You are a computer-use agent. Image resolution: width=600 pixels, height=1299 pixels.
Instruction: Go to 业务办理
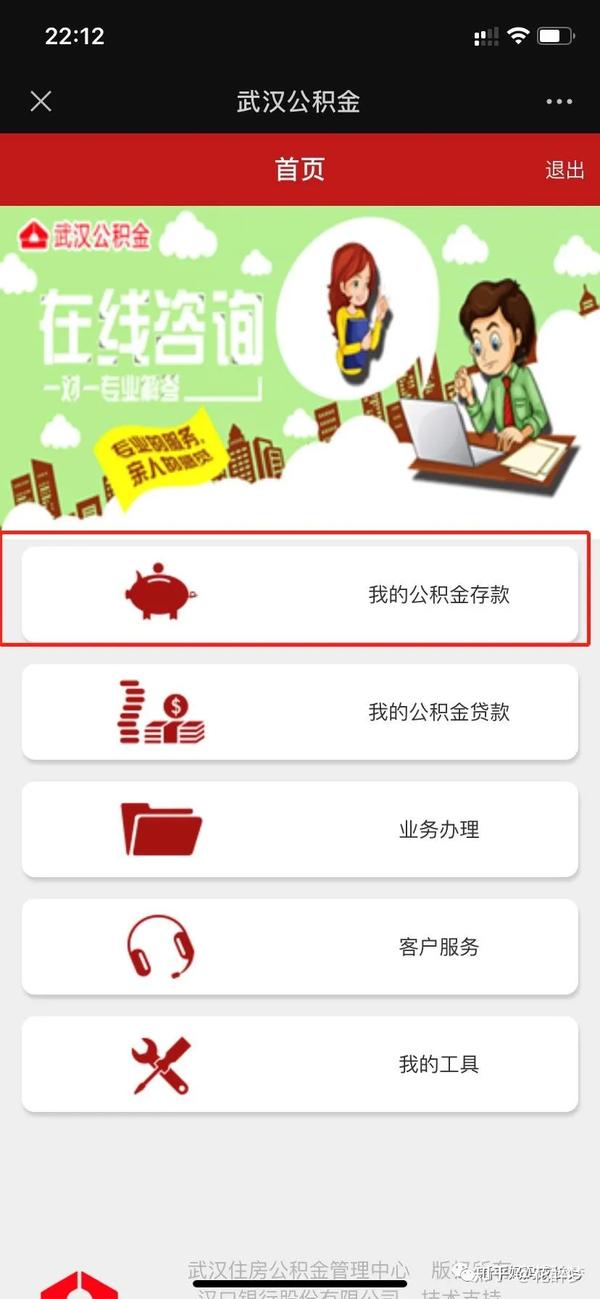click(300, 829)
